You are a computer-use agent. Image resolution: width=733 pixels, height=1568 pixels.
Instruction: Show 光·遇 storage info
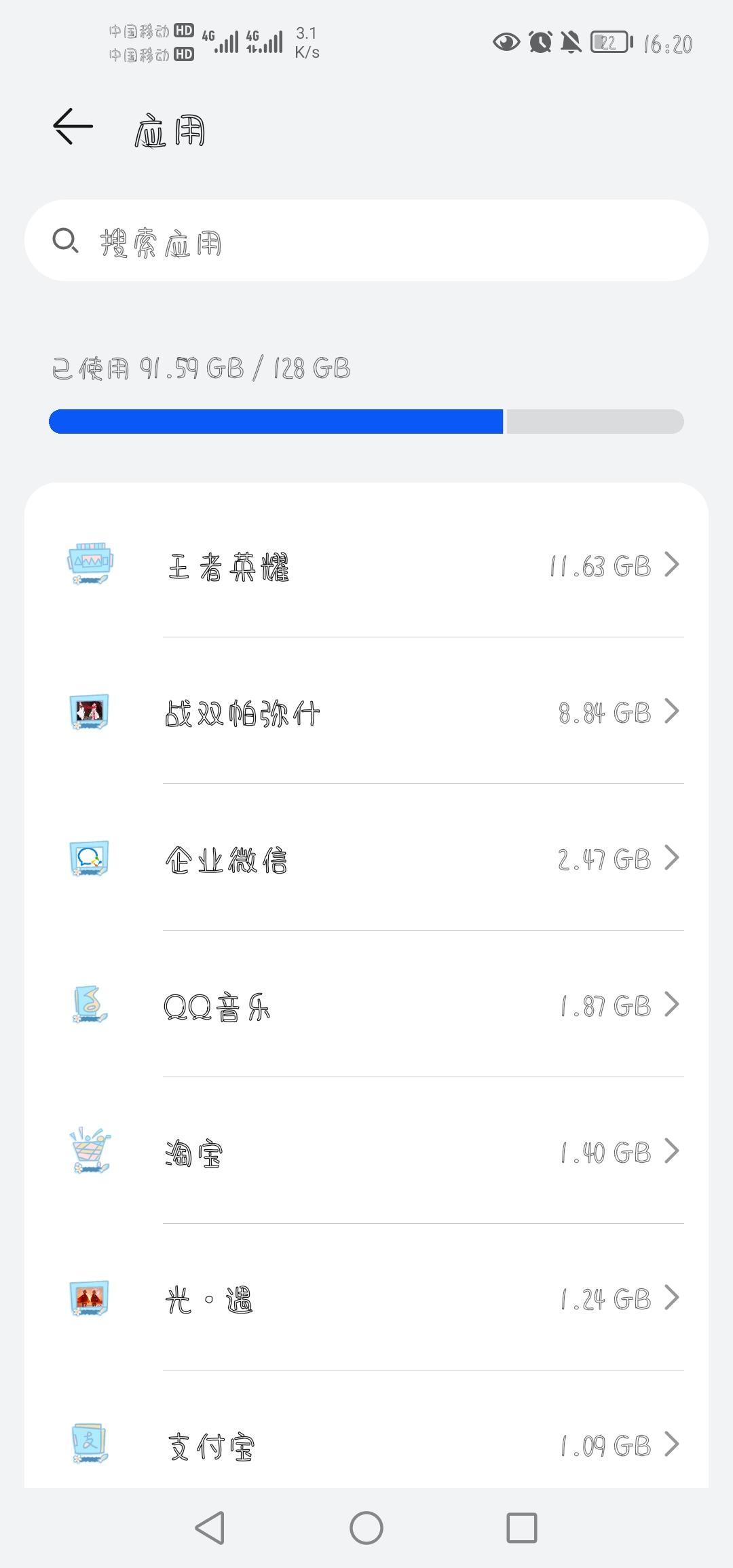(366, 1299)
